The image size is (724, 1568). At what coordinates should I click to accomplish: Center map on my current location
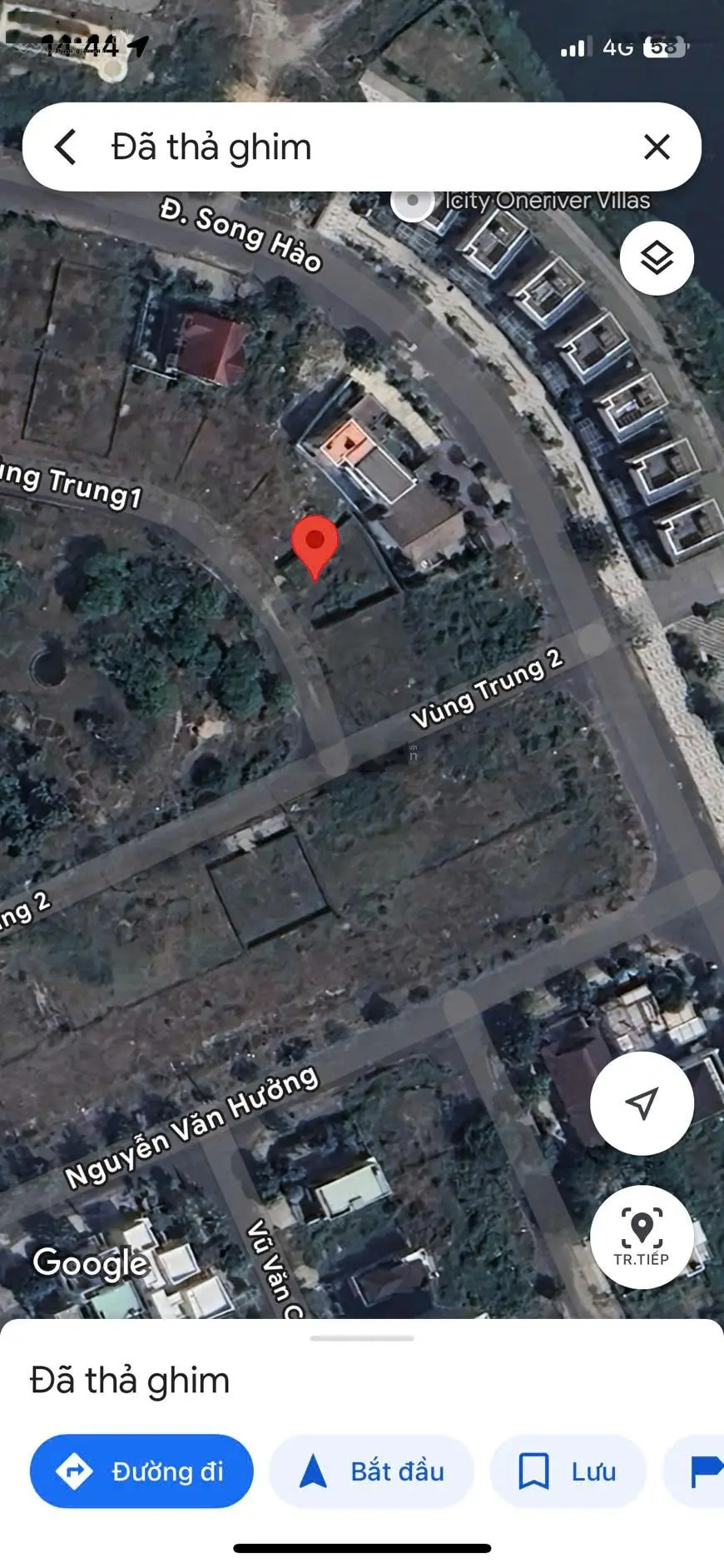click(642, 1103)
